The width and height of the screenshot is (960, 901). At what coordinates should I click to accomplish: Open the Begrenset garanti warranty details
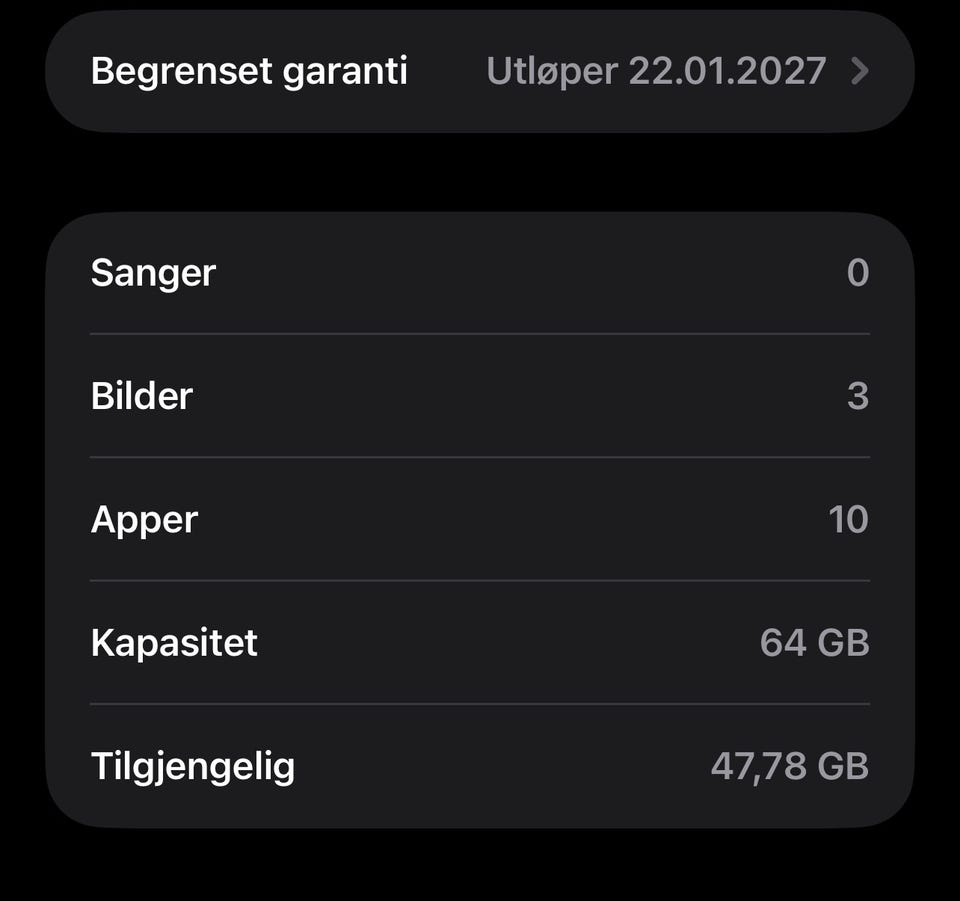point(480,72)
